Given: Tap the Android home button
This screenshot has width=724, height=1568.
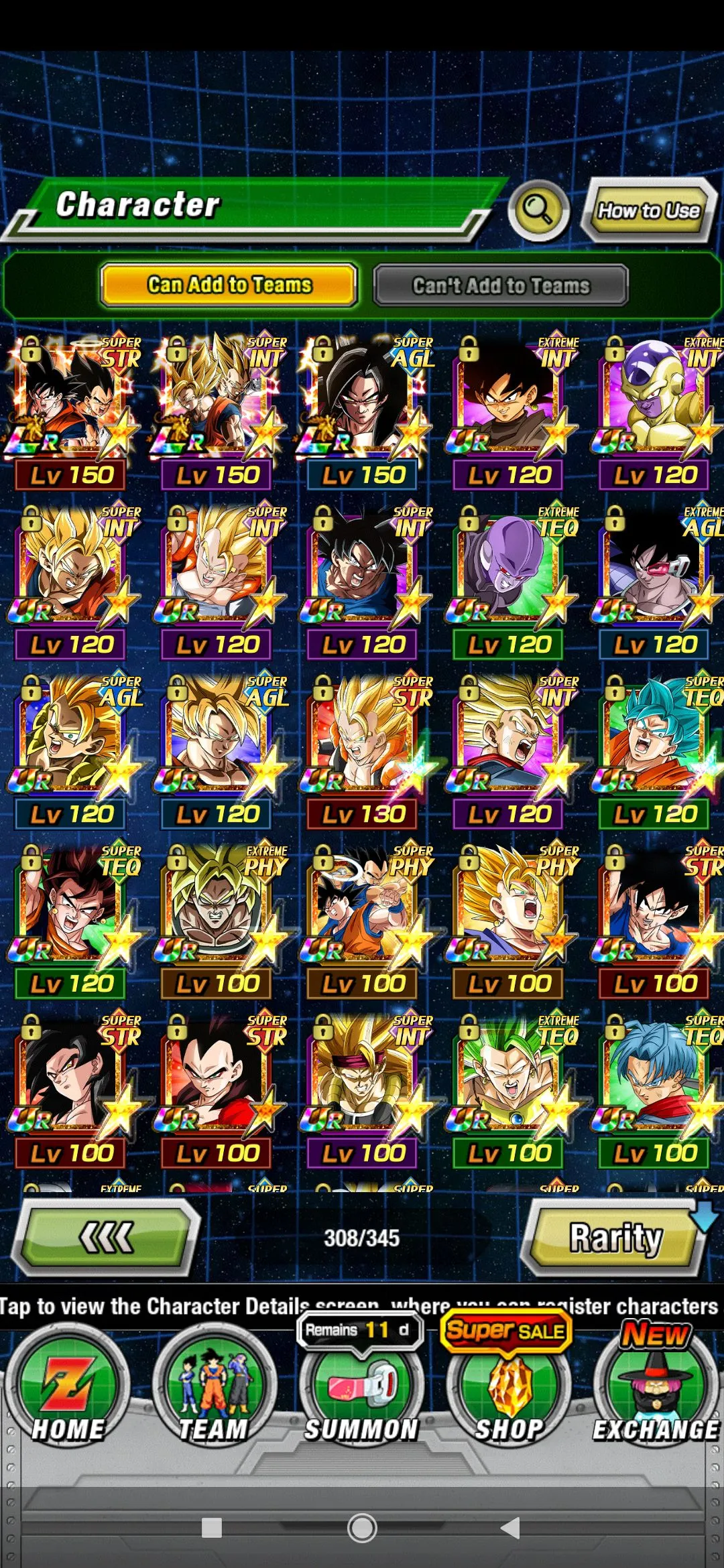Looking at the screenshot, I should pos(362,1528).
